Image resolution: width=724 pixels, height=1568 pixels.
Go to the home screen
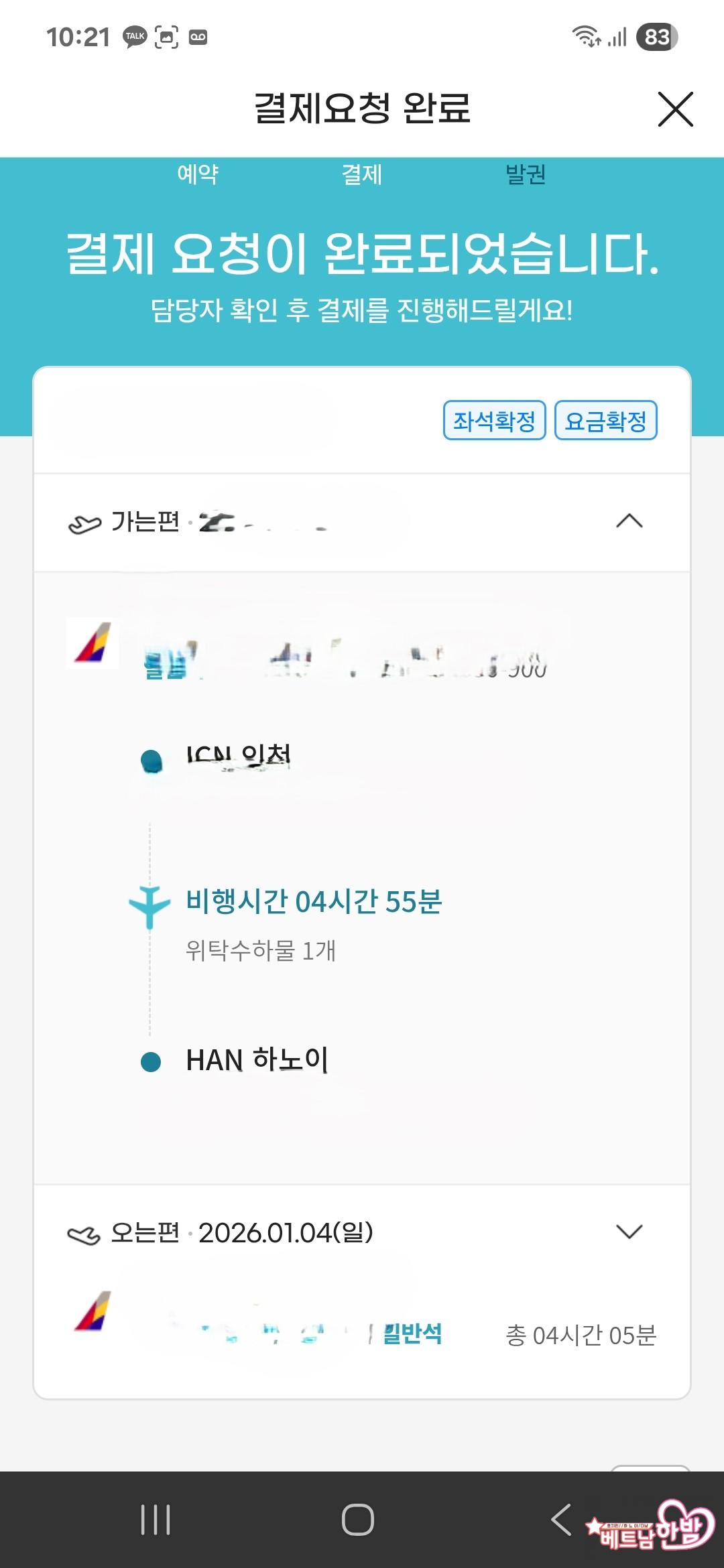pos(358,1519)
